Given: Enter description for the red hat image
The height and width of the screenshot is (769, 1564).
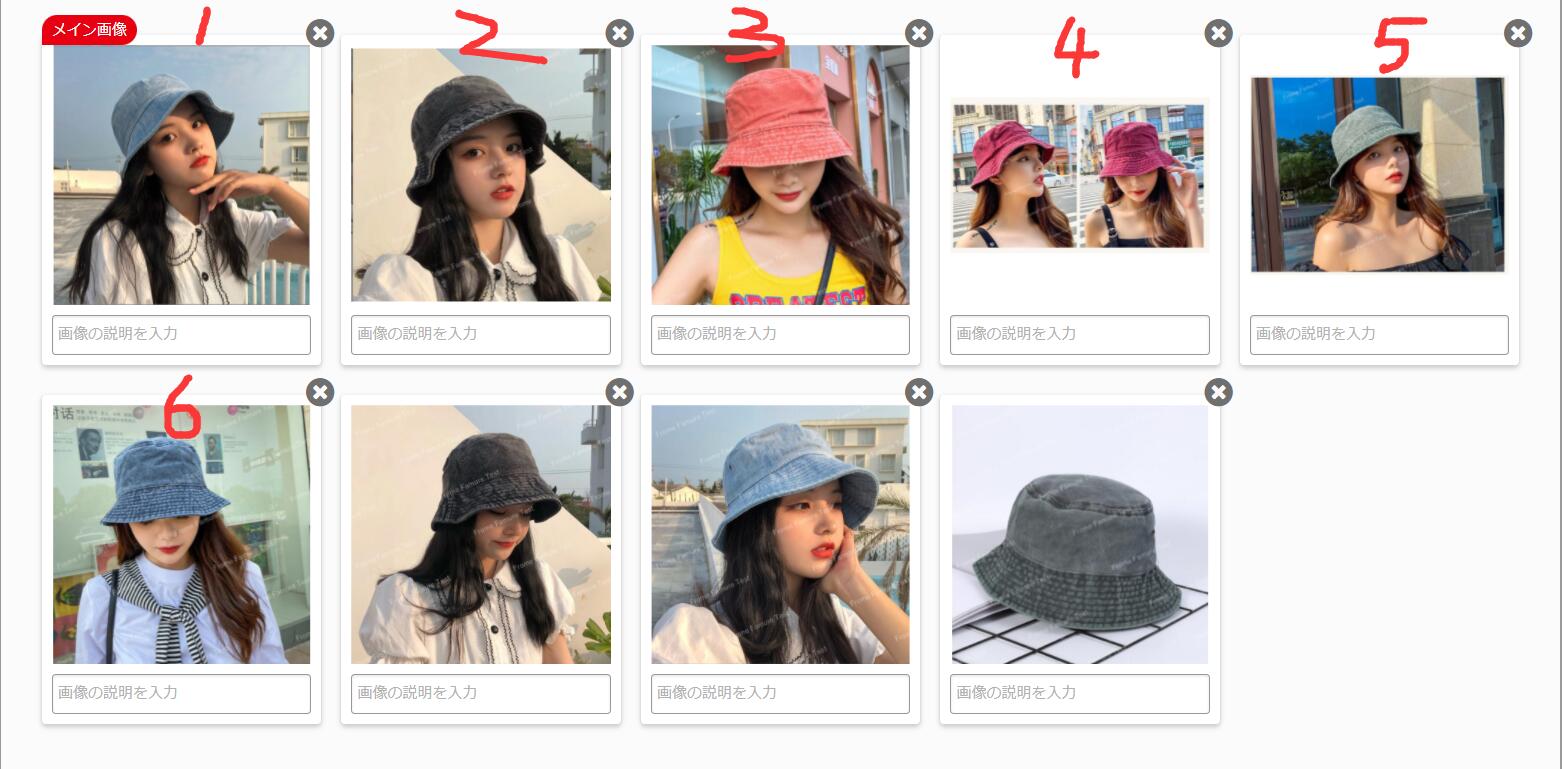Looking at the screenshot, I should coord(780,334).
